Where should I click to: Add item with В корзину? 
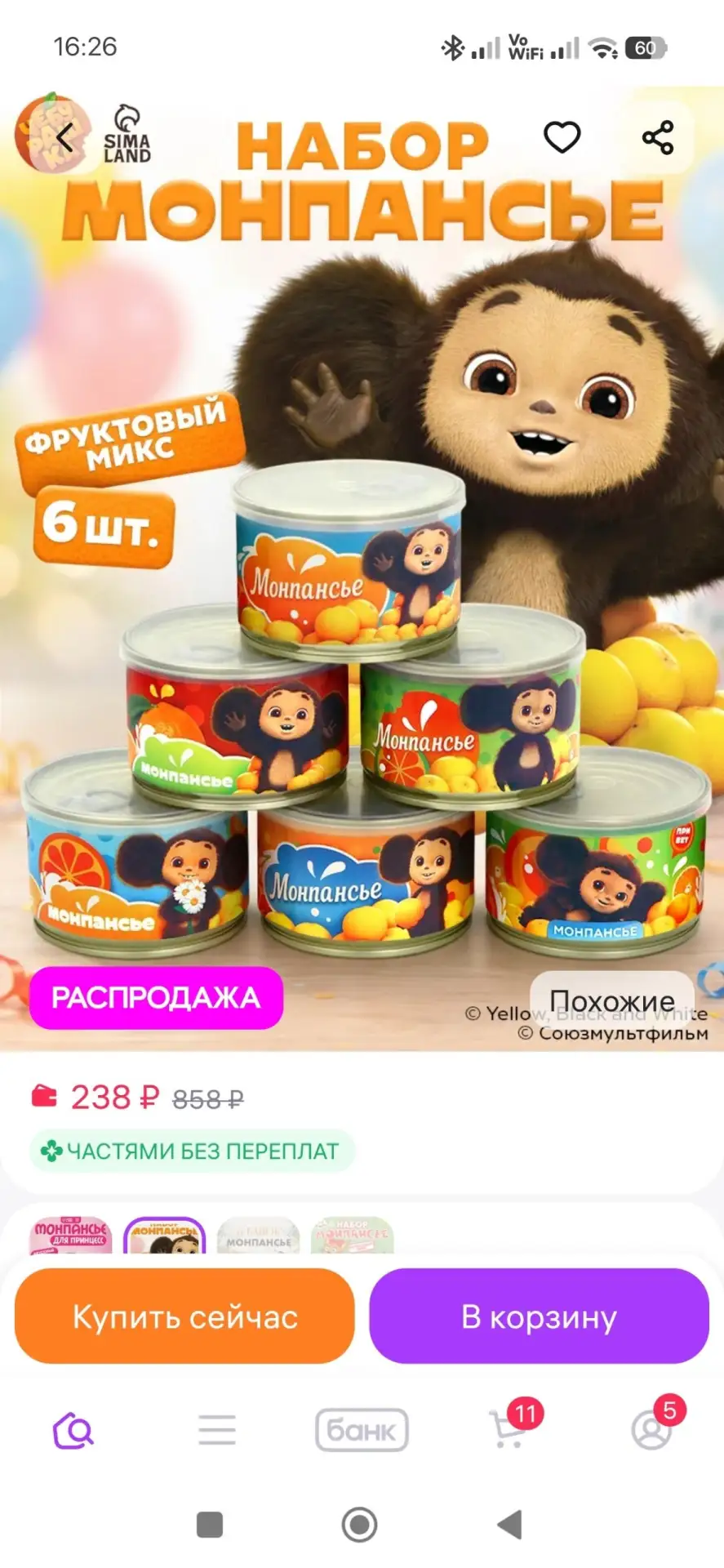coord(539,1316)
